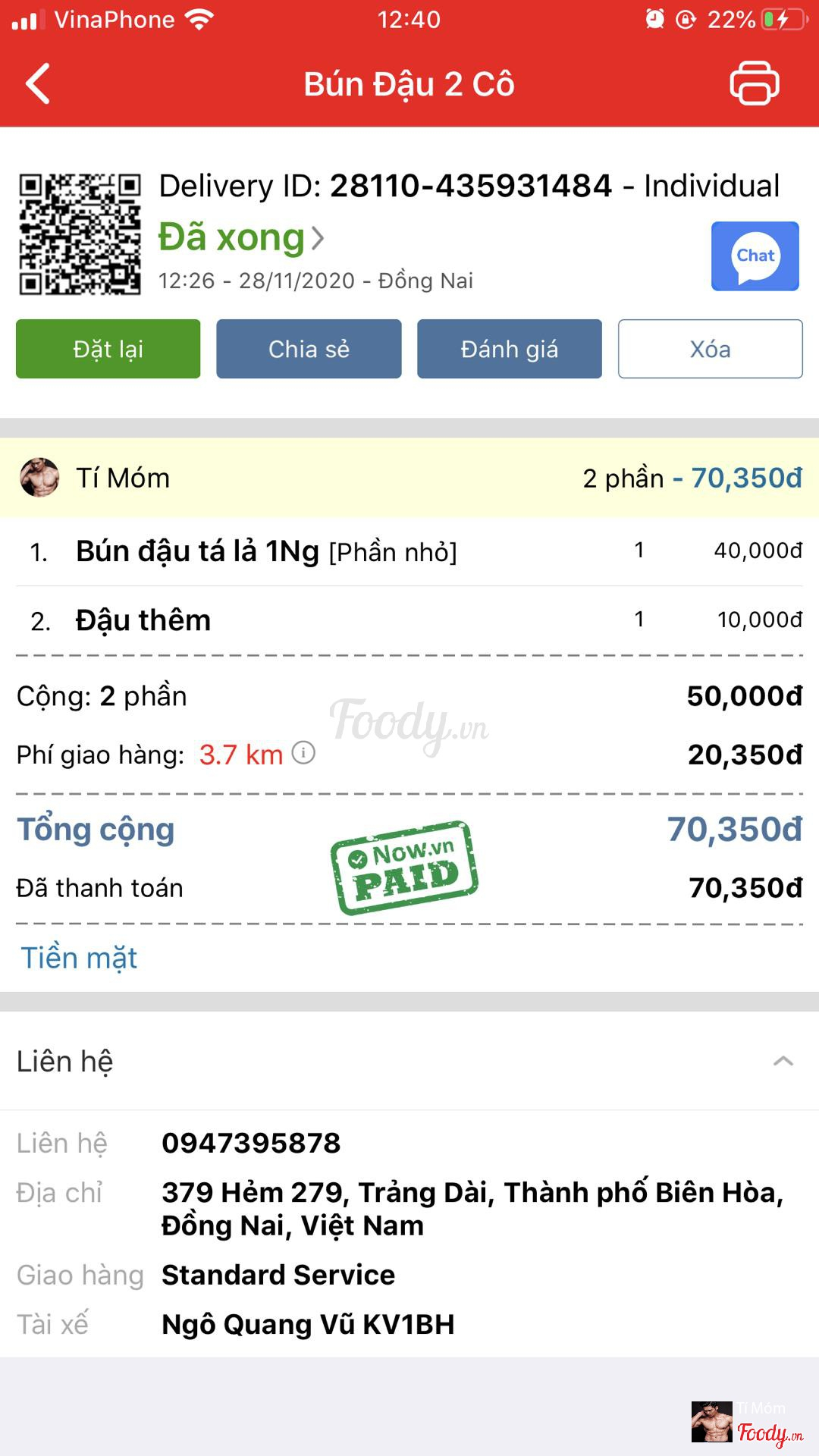Delete the order with Xóa
819x1456 pixels.
pos(710,349)
